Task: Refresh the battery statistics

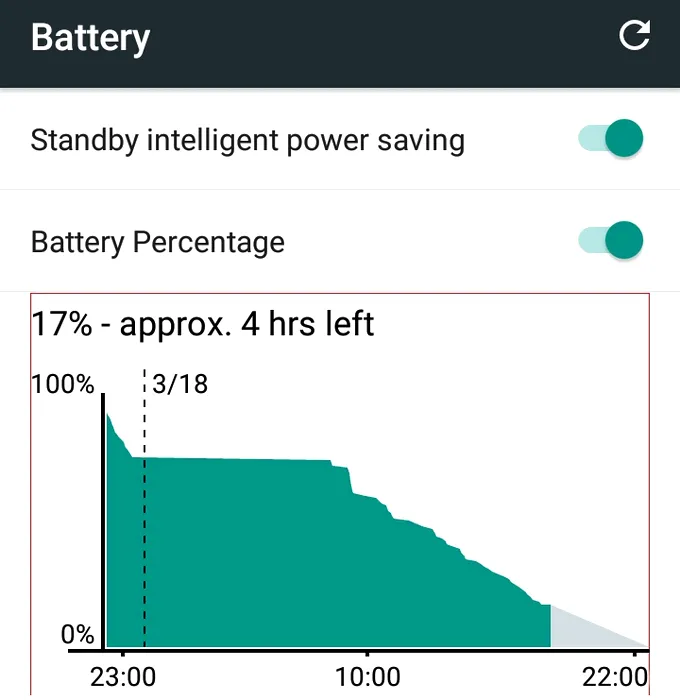Action: (x=635, y=36)
